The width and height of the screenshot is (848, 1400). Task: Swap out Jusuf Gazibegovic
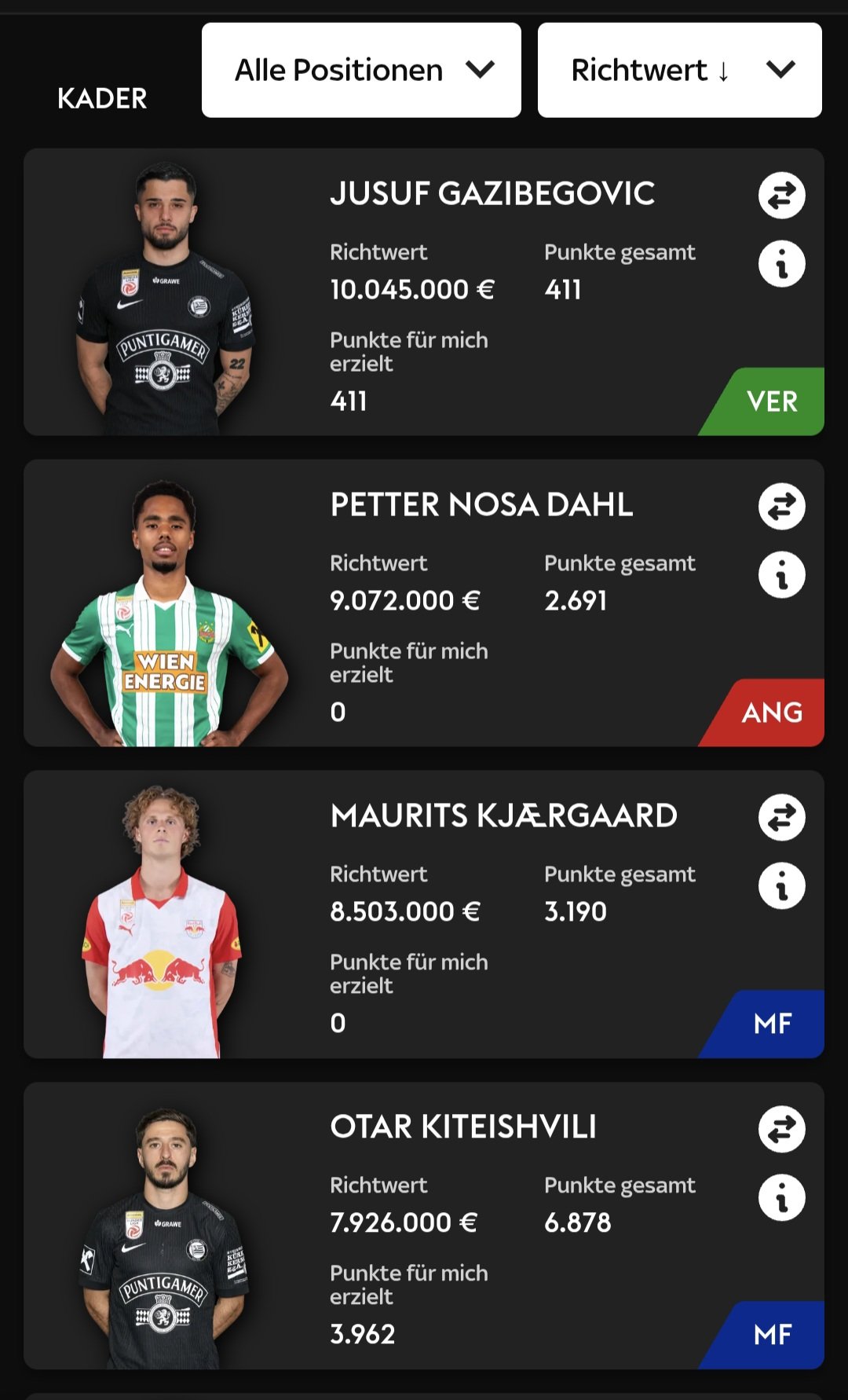(x=781, y=196)
